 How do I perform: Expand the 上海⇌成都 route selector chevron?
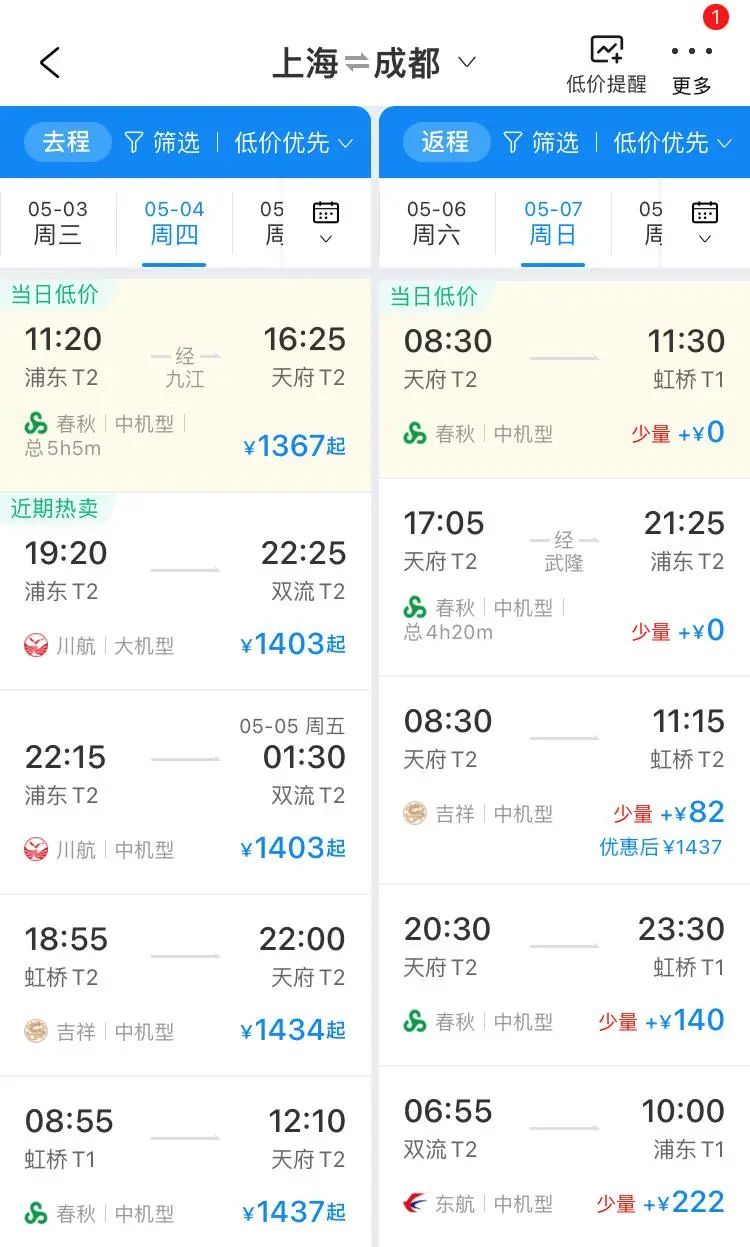click(466, 62)
